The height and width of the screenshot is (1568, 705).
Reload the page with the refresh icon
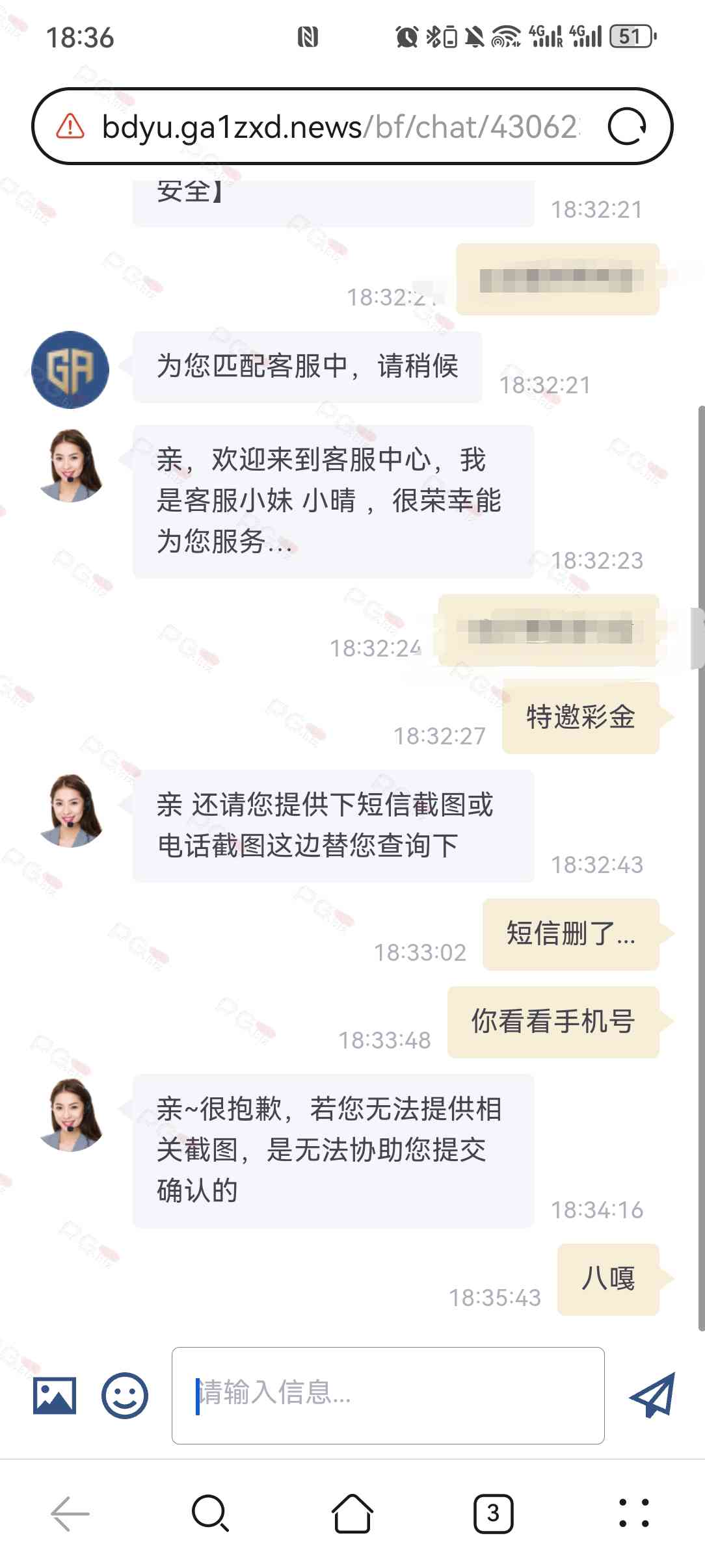tap(626, 127)
